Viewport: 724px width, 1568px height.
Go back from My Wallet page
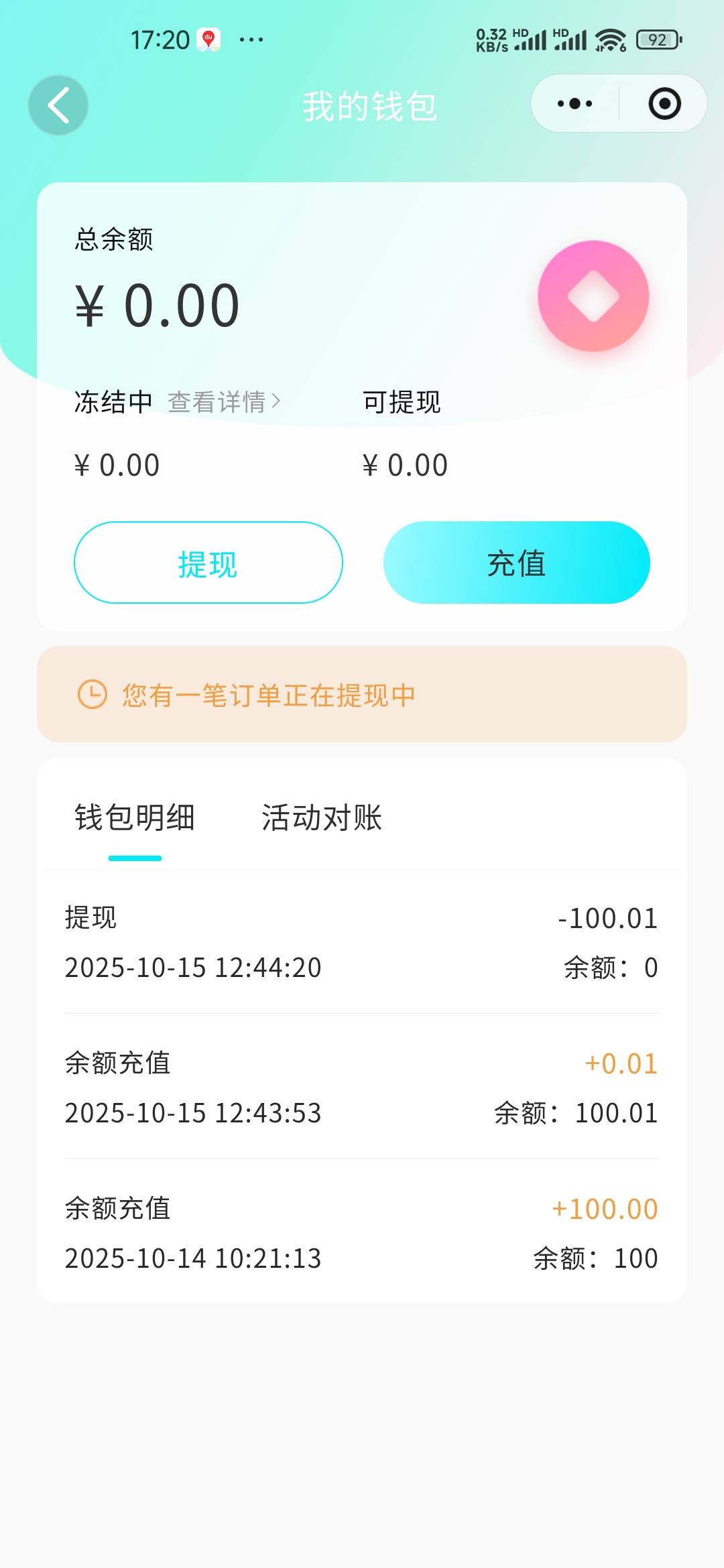pyautogui.click(x=58, y=105)
